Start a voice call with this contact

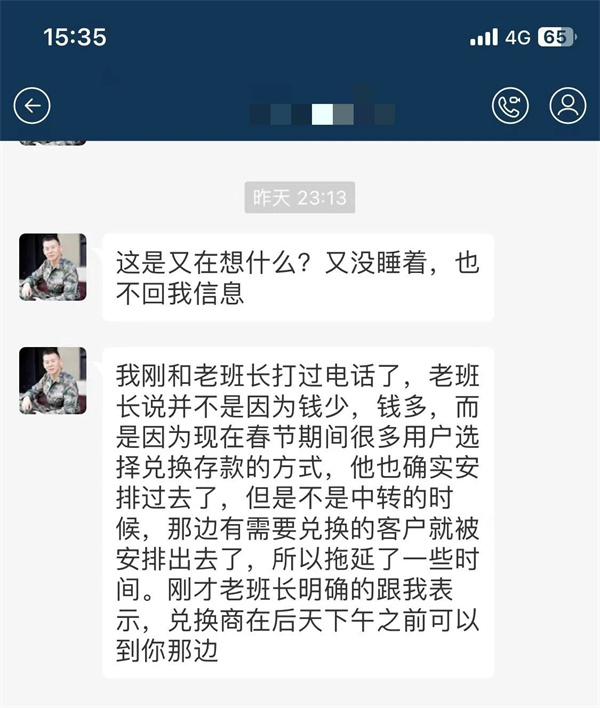tap(510, 106)
